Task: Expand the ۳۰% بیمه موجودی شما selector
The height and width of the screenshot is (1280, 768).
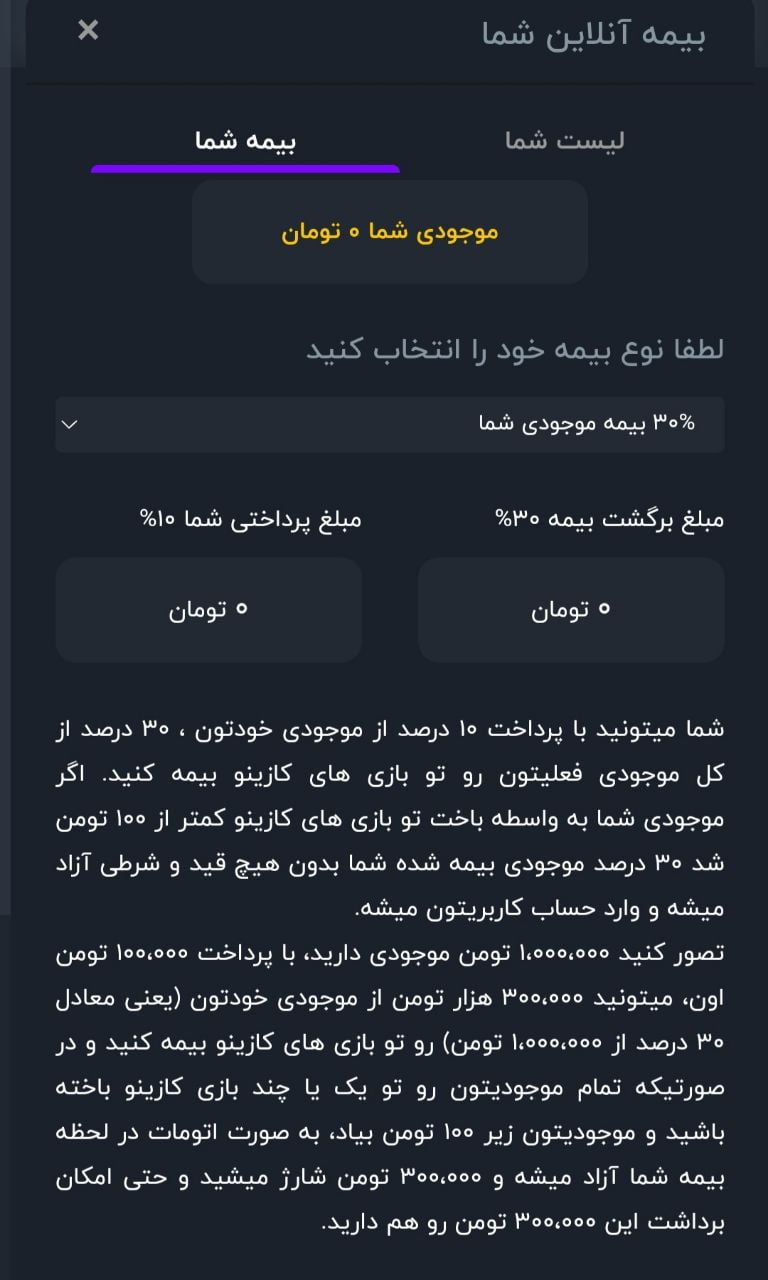Action: (x=389, y=424)
